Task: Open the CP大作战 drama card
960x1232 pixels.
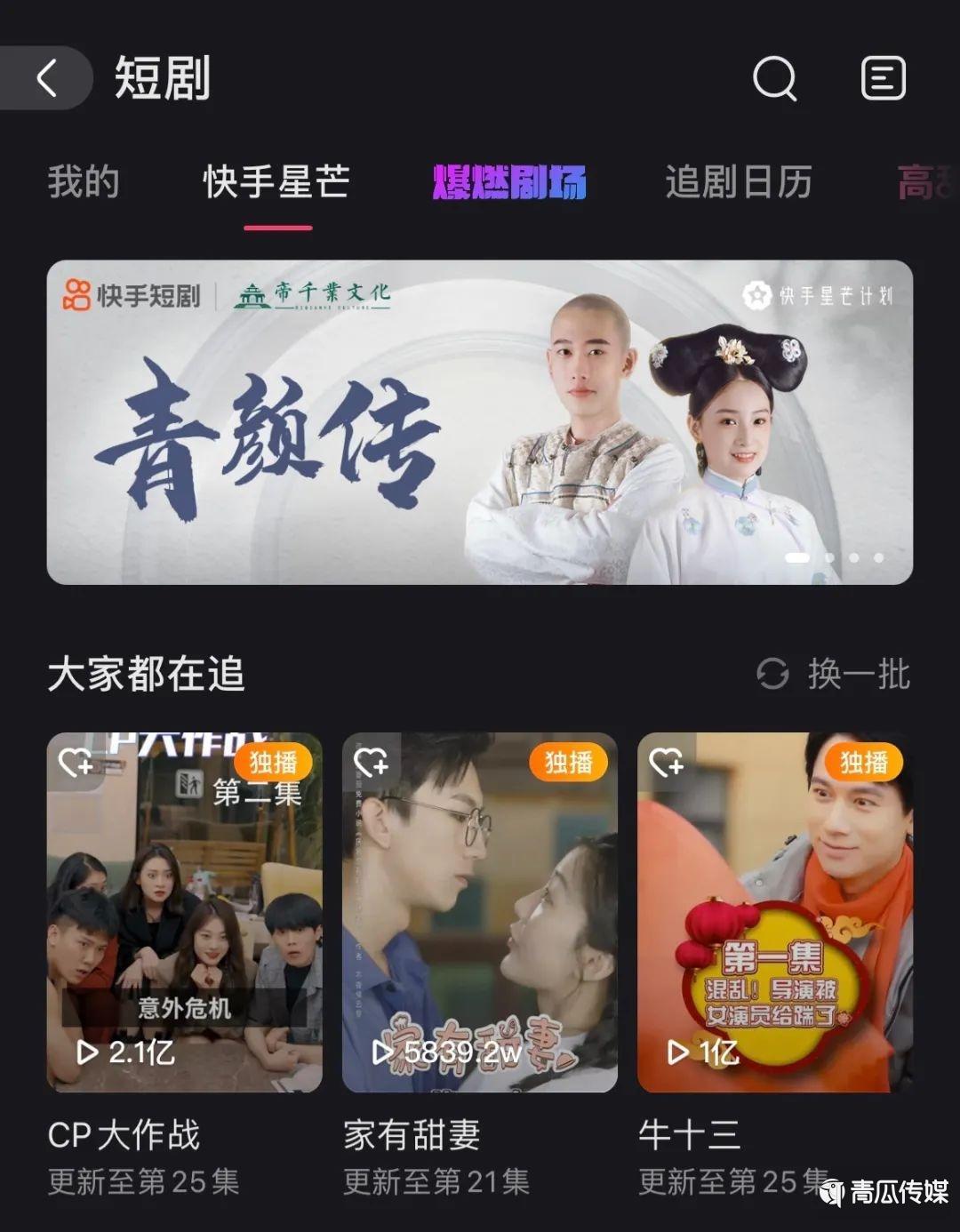Action: pos(184,912)
